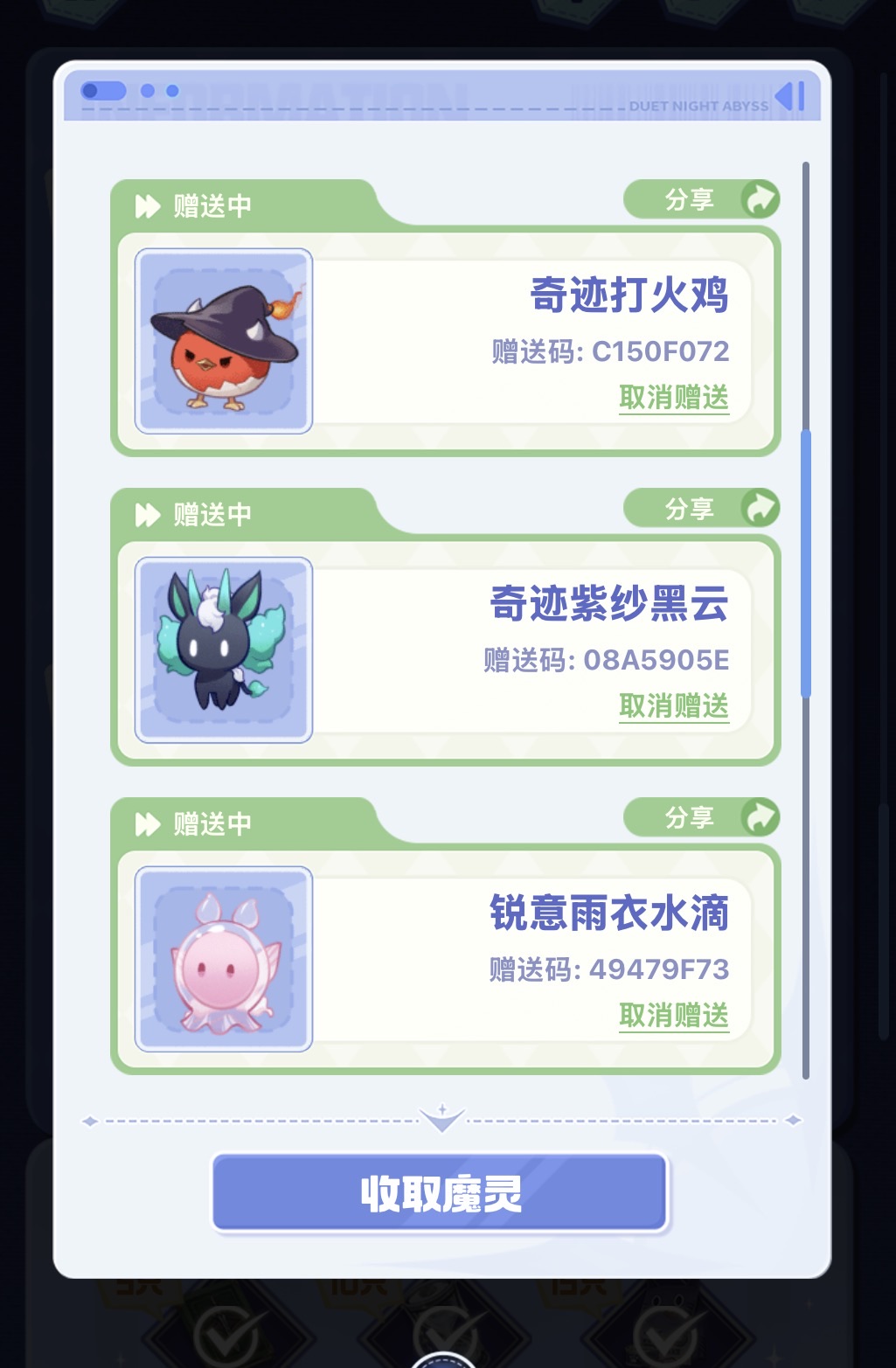The image size is (896, 1368).
Task: Close the panel with top-right arrow
Action: 789,96
